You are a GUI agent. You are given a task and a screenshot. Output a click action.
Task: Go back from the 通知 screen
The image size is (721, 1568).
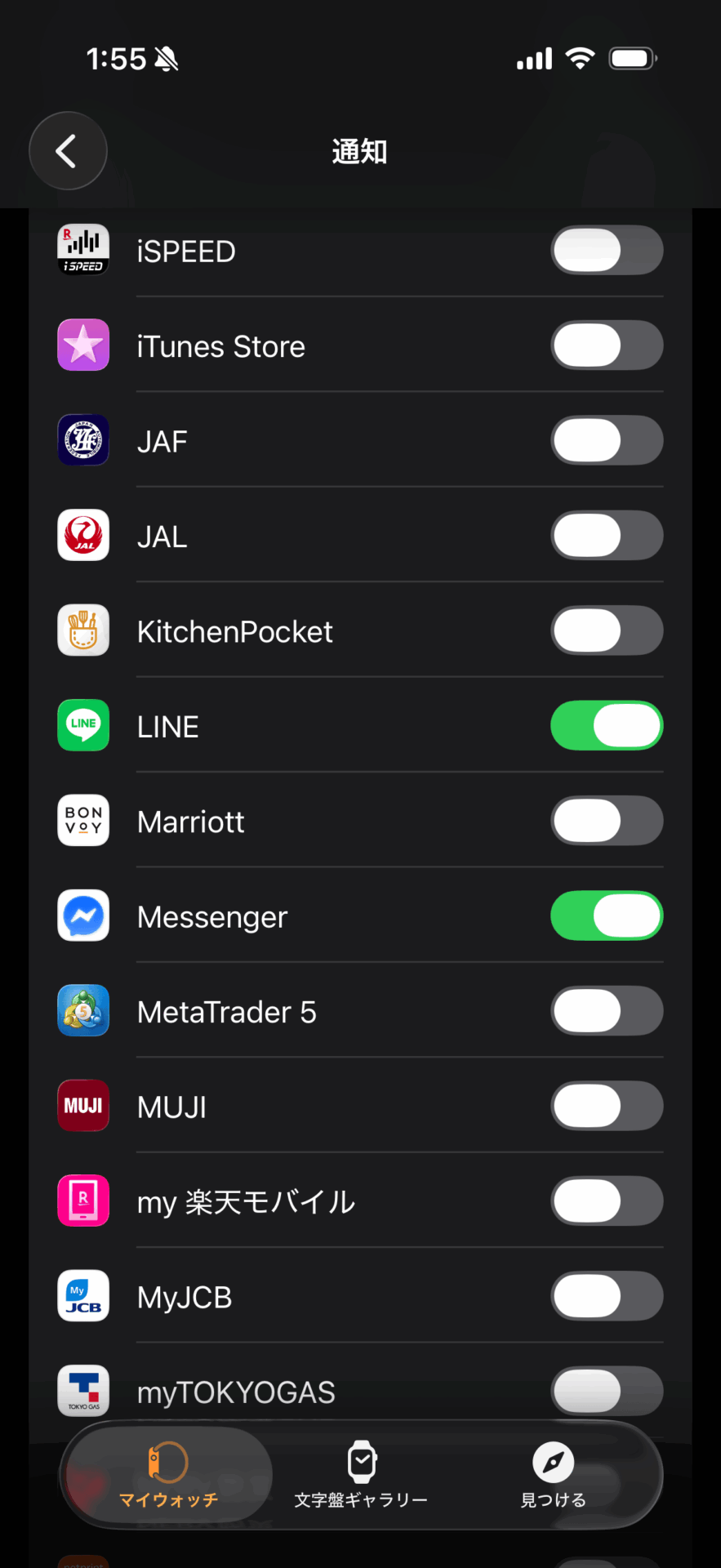pos(68,151)
